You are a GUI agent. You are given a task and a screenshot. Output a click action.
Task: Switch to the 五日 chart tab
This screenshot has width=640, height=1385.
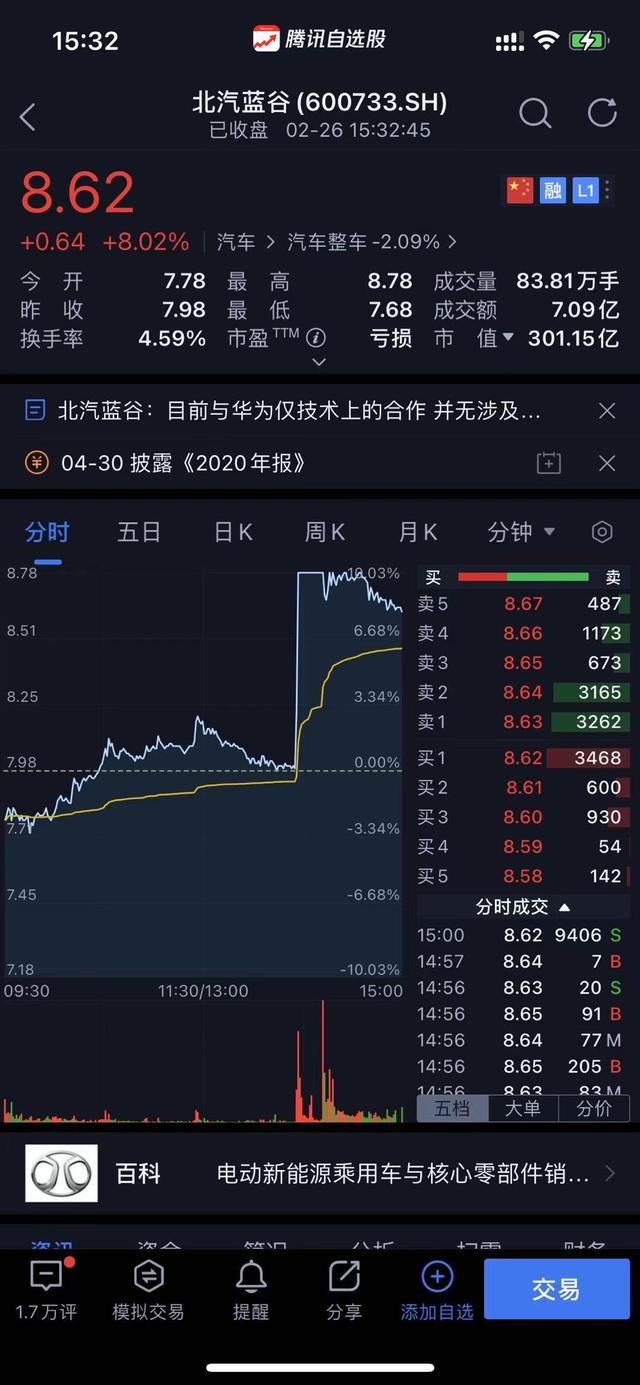139,532
